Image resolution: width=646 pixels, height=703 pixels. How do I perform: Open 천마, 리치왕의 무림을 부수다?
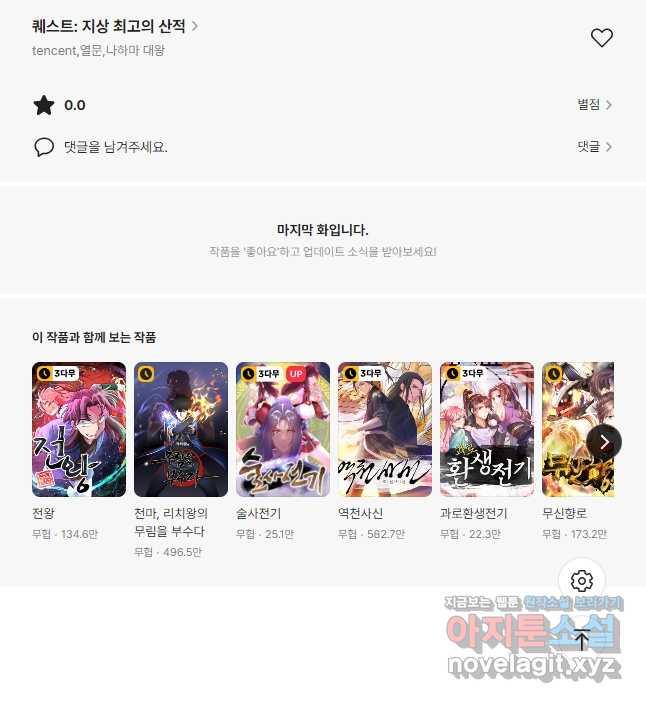click(181, 430)
